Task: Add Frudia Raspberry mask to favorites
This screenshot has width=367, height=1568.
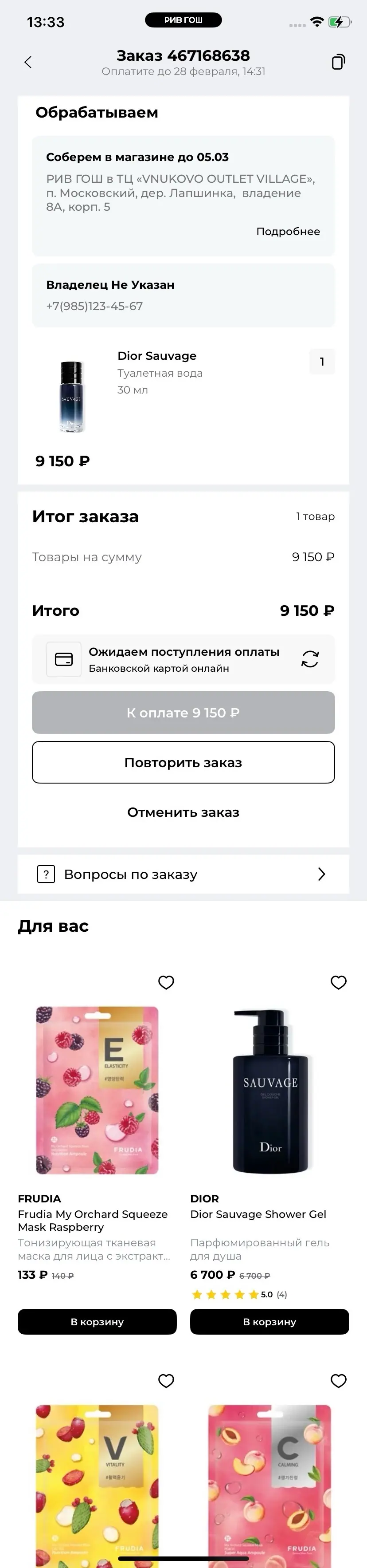Action: [x=166, y=982]
